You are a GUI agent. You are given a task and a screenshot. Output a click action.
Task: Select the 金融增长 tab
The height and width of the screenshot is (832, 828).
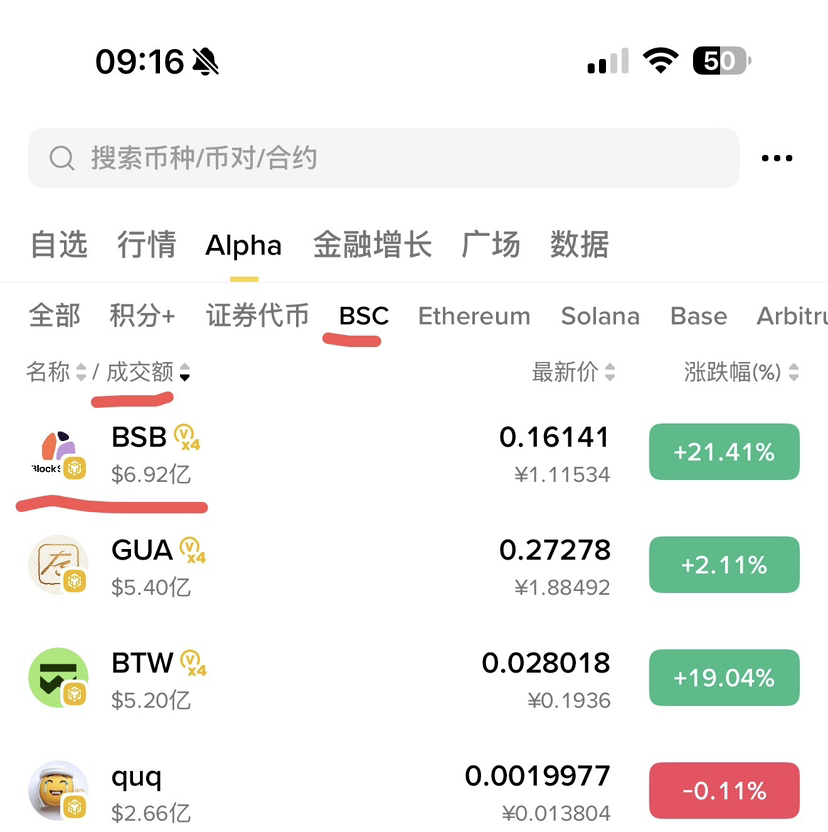click(372, 245)
